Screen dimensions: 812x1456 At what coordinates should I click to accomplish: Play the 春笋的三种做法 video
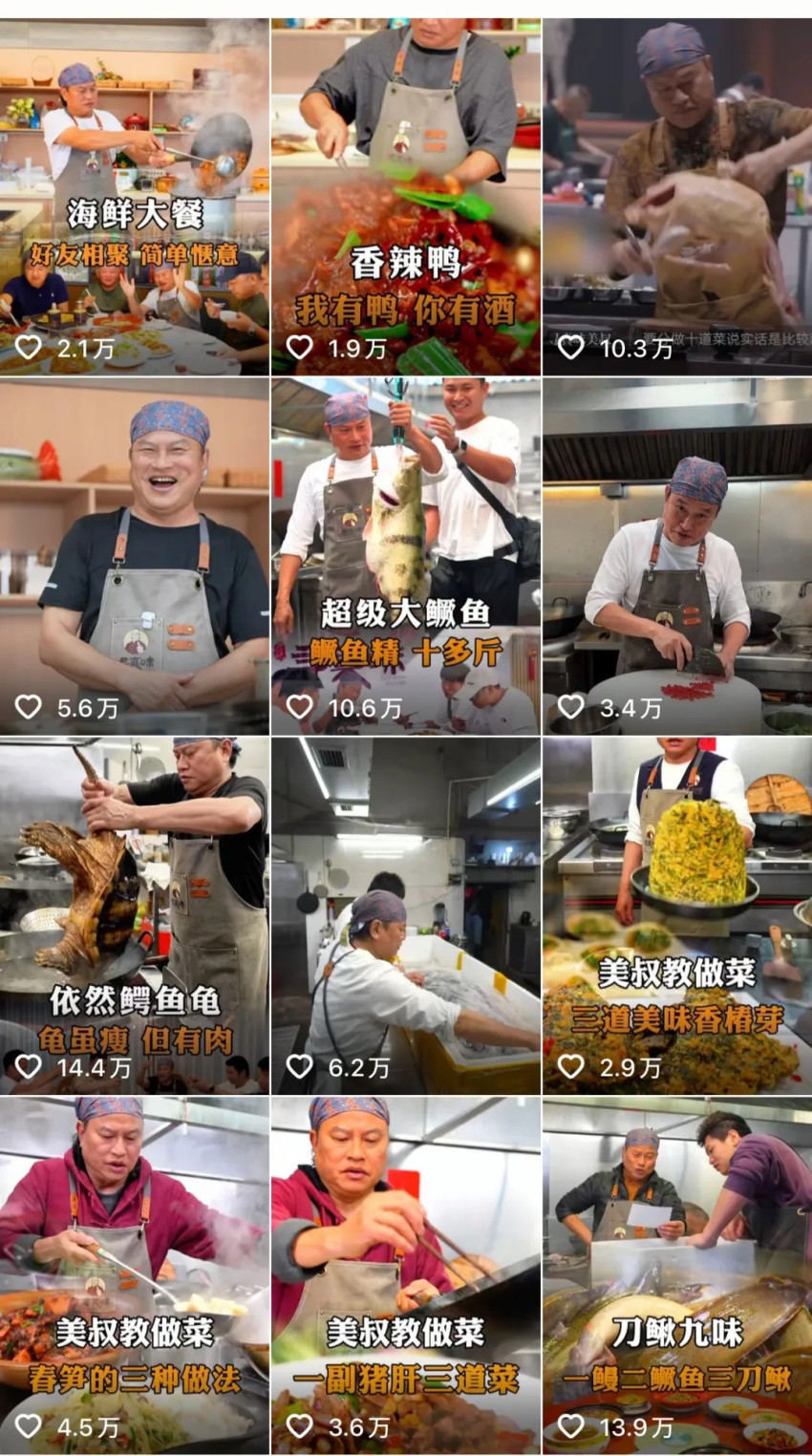pyautogui.click(x=134, y=1274)
